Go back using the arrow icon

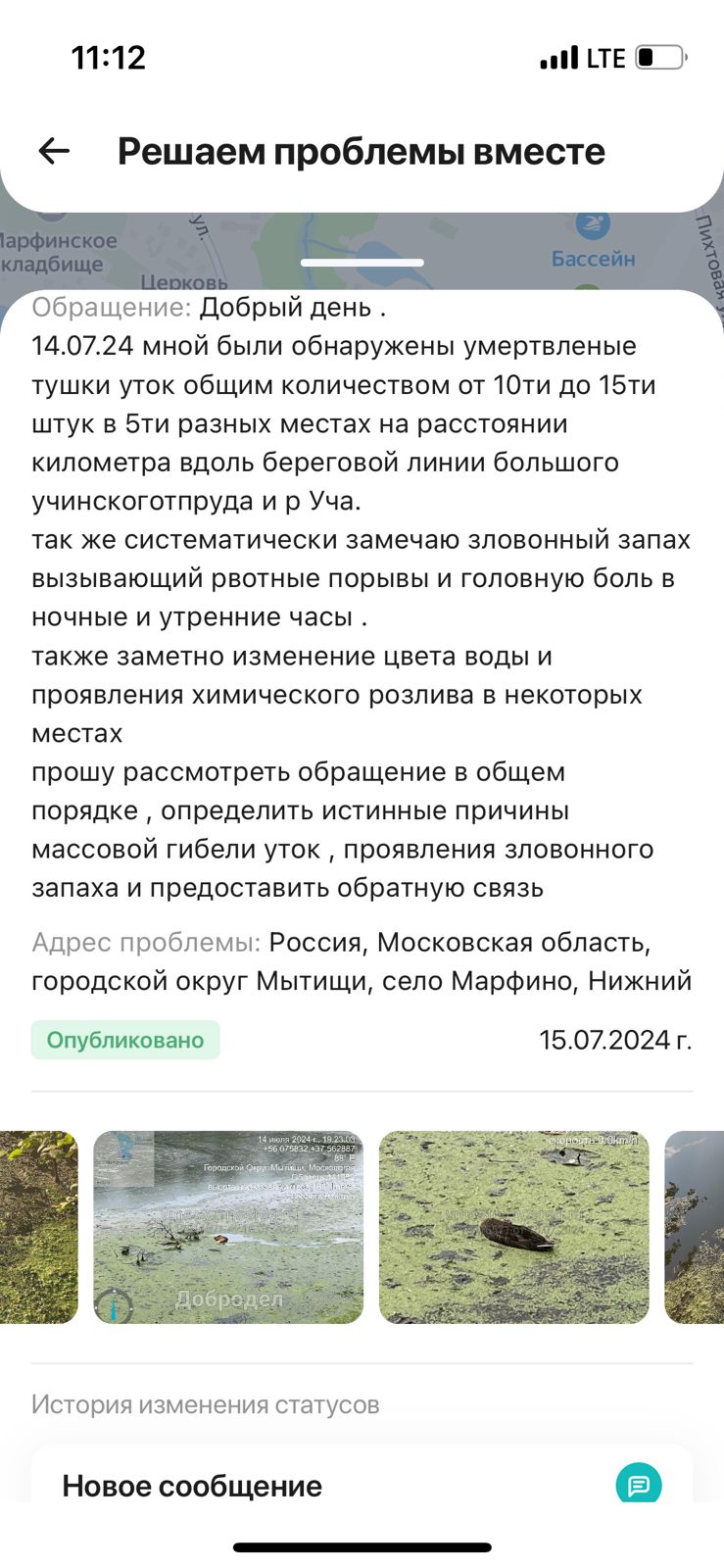coord(54,151)
